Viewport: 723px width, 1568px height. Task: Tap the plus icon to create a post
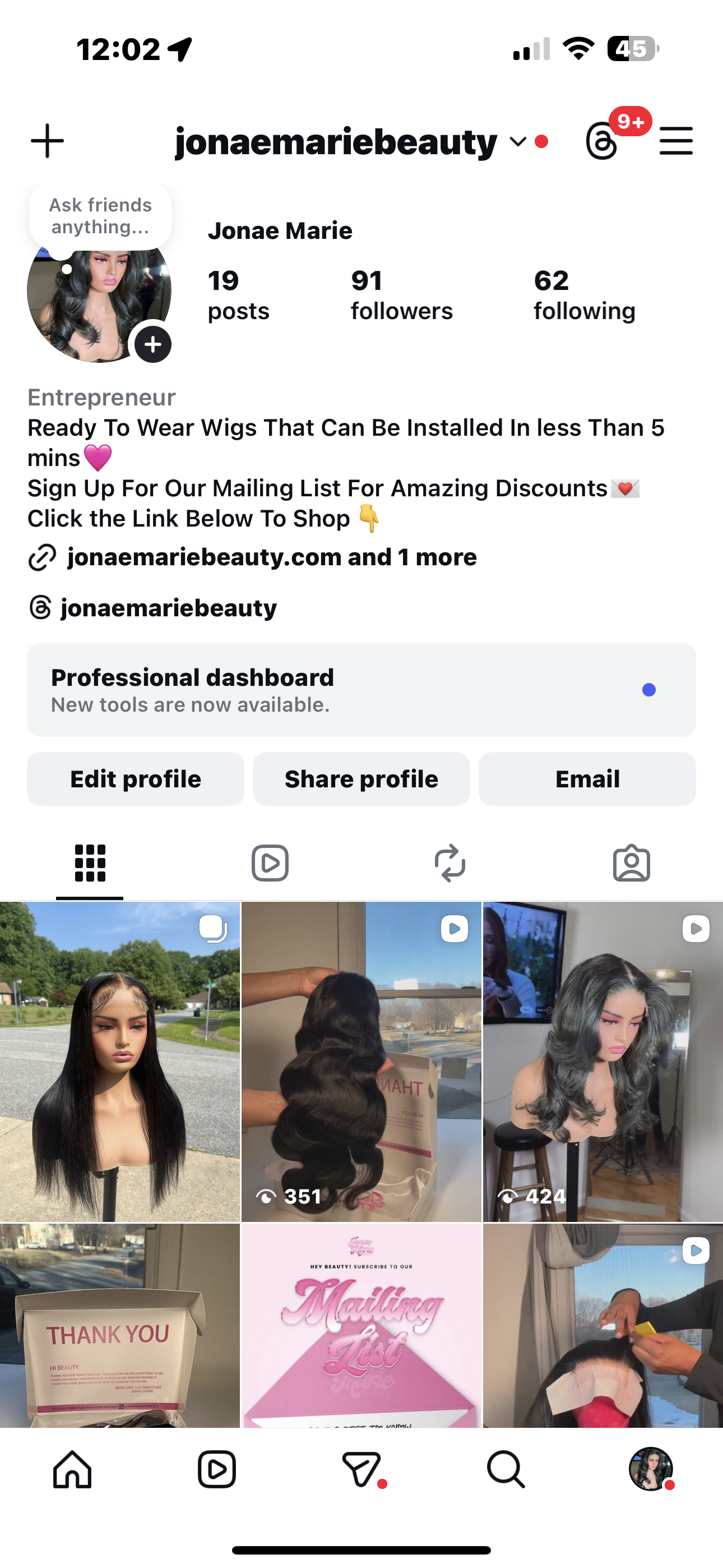[x=48, y=141]
